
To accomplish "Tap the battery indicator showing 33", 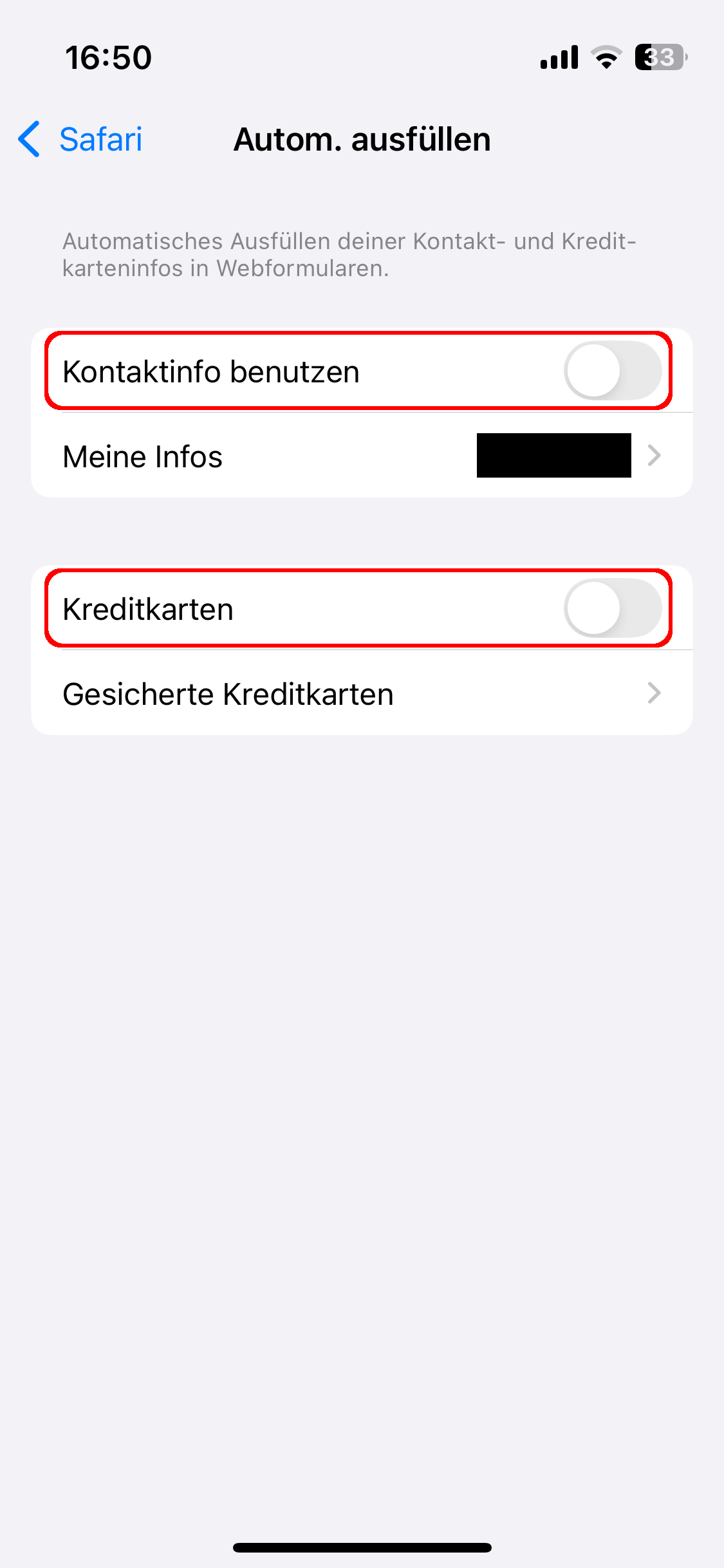I will [x=660, y=57].
